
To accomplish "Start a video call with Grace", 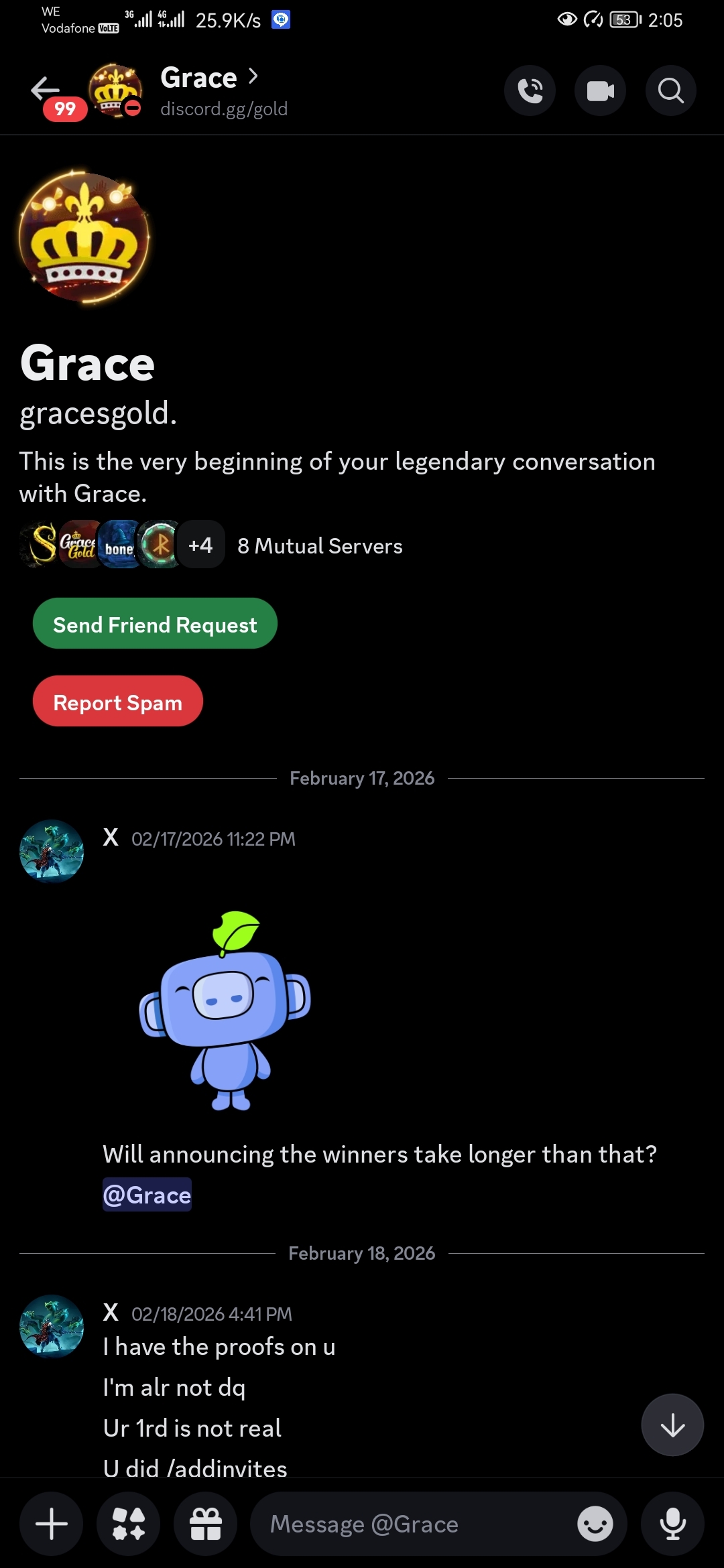I will point(600,90).
